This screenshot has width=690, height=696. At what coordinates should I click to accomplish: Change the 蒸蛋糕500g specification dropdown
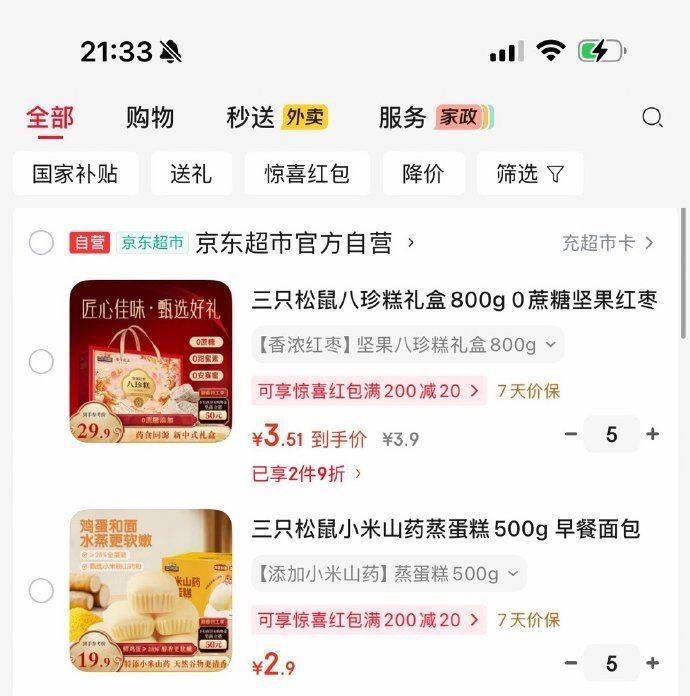(x=388, y=574)
